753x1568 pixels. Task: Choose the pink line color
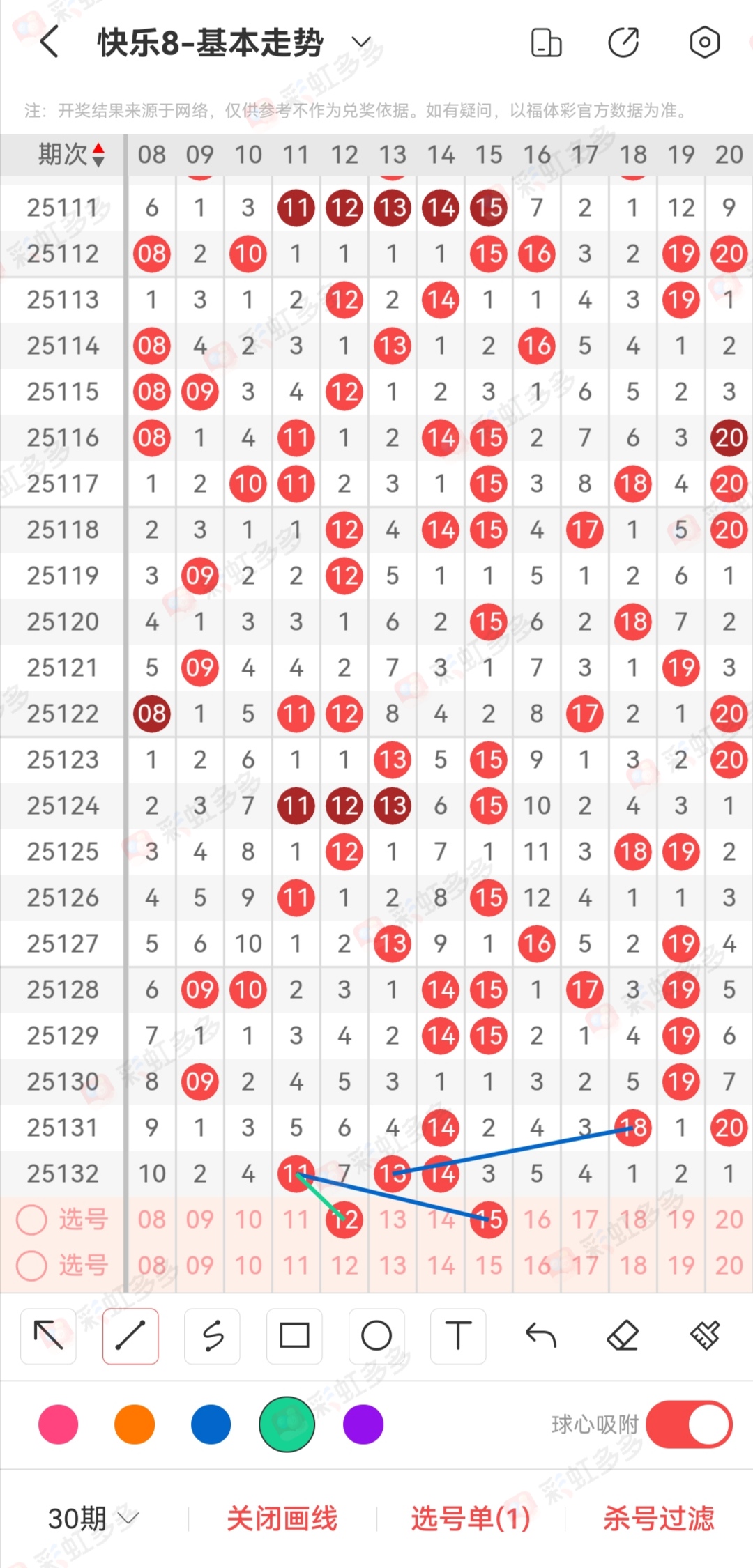59,1424
